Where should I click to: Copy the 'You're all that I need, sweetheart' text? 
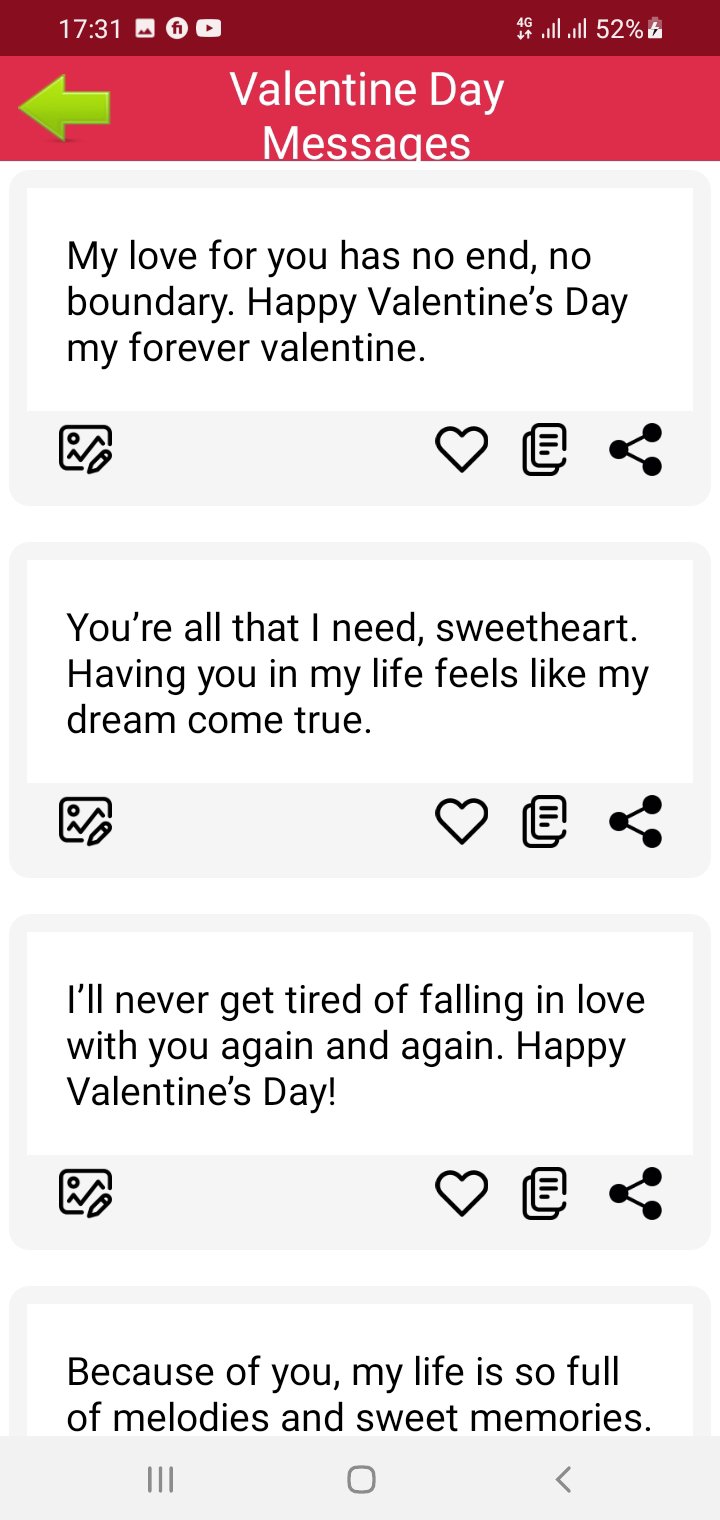[x=545, y=821]
